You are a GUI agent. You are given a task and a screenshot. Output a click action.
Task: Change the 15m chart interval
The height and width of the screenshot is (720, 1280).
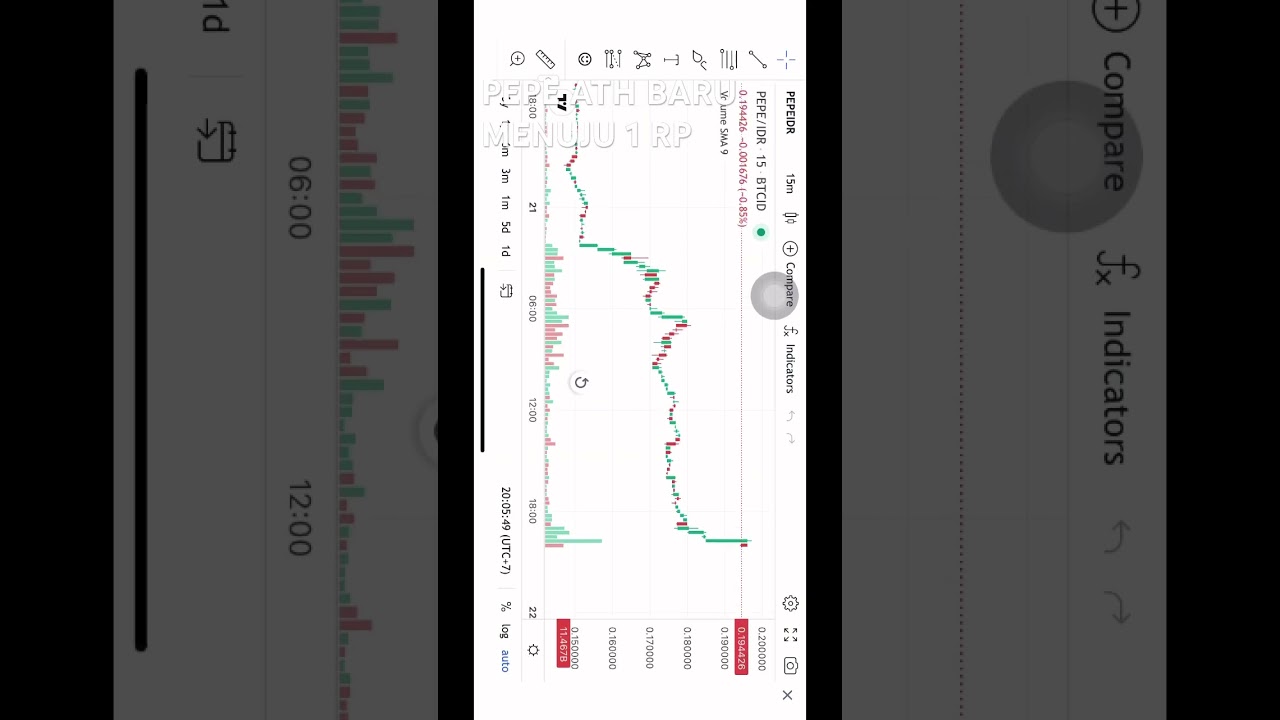pyautogui.click(x=790, y=183)
